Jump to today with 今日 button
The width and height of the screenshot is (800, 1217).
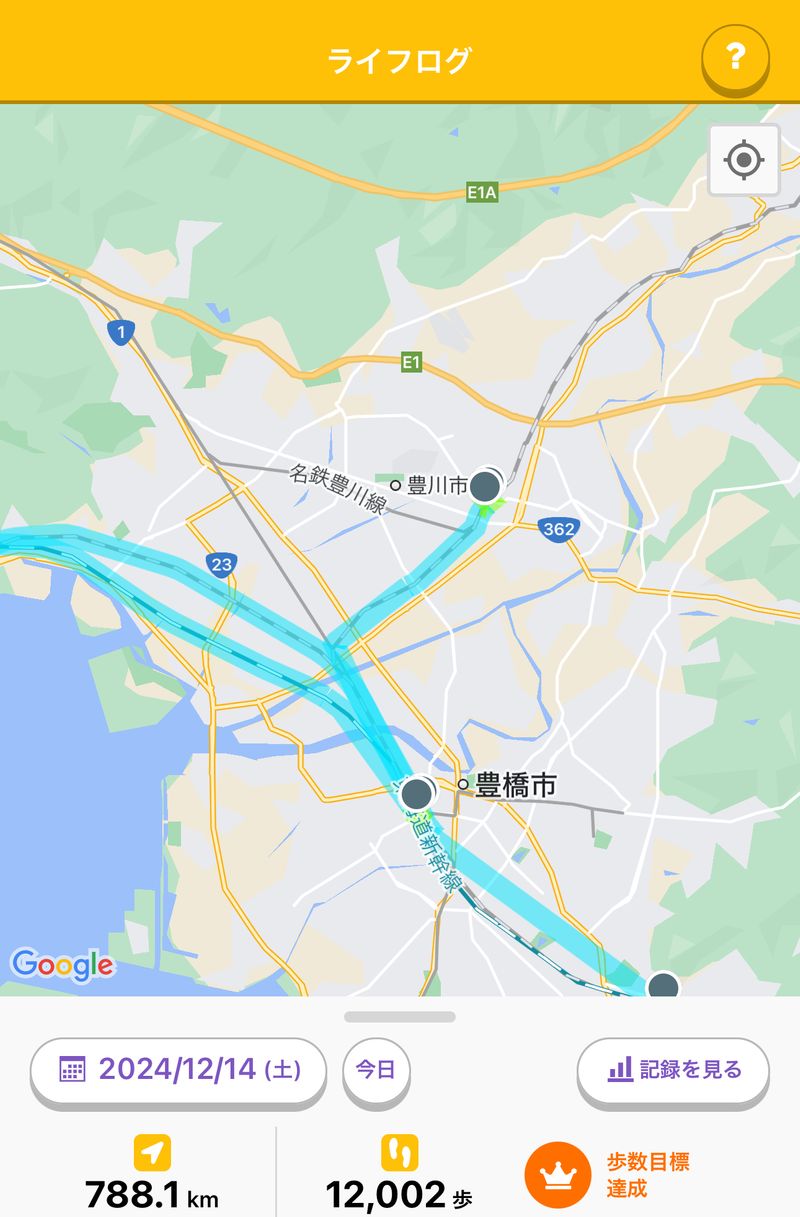point(376,1070)
